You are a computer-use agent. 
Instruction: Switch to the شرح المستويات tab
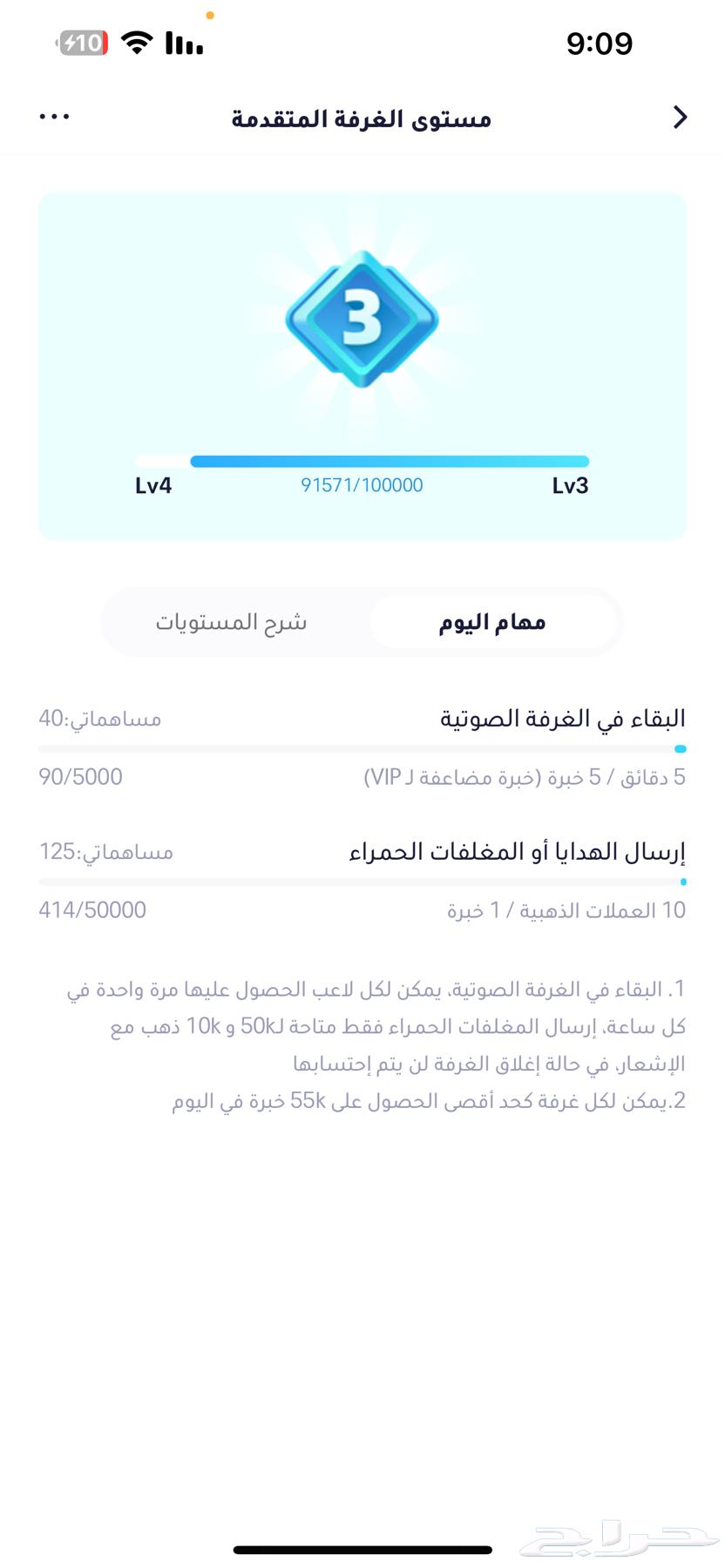231,621
